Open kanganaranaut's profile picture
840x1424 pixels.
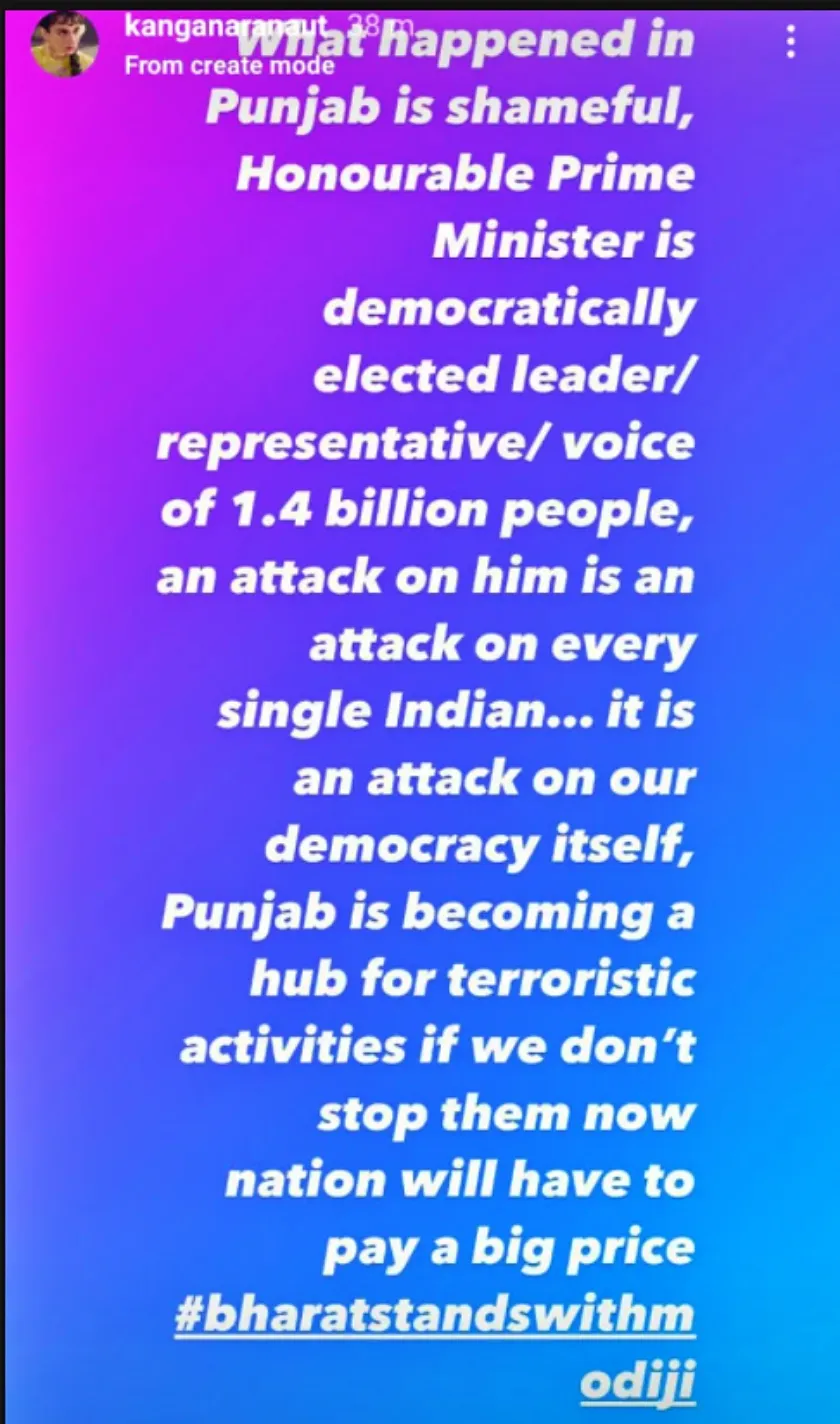66,45
